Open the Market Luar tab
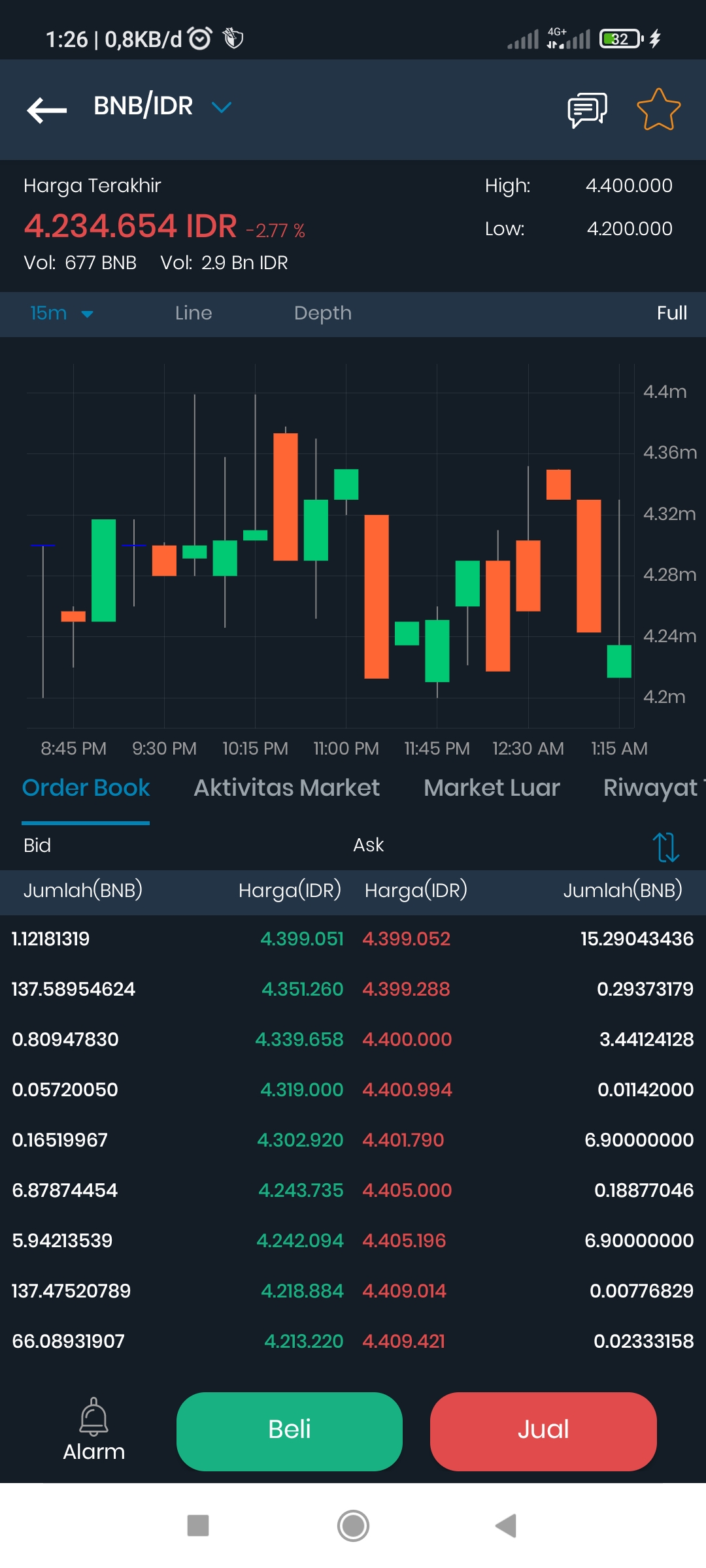 pos(492,788)
